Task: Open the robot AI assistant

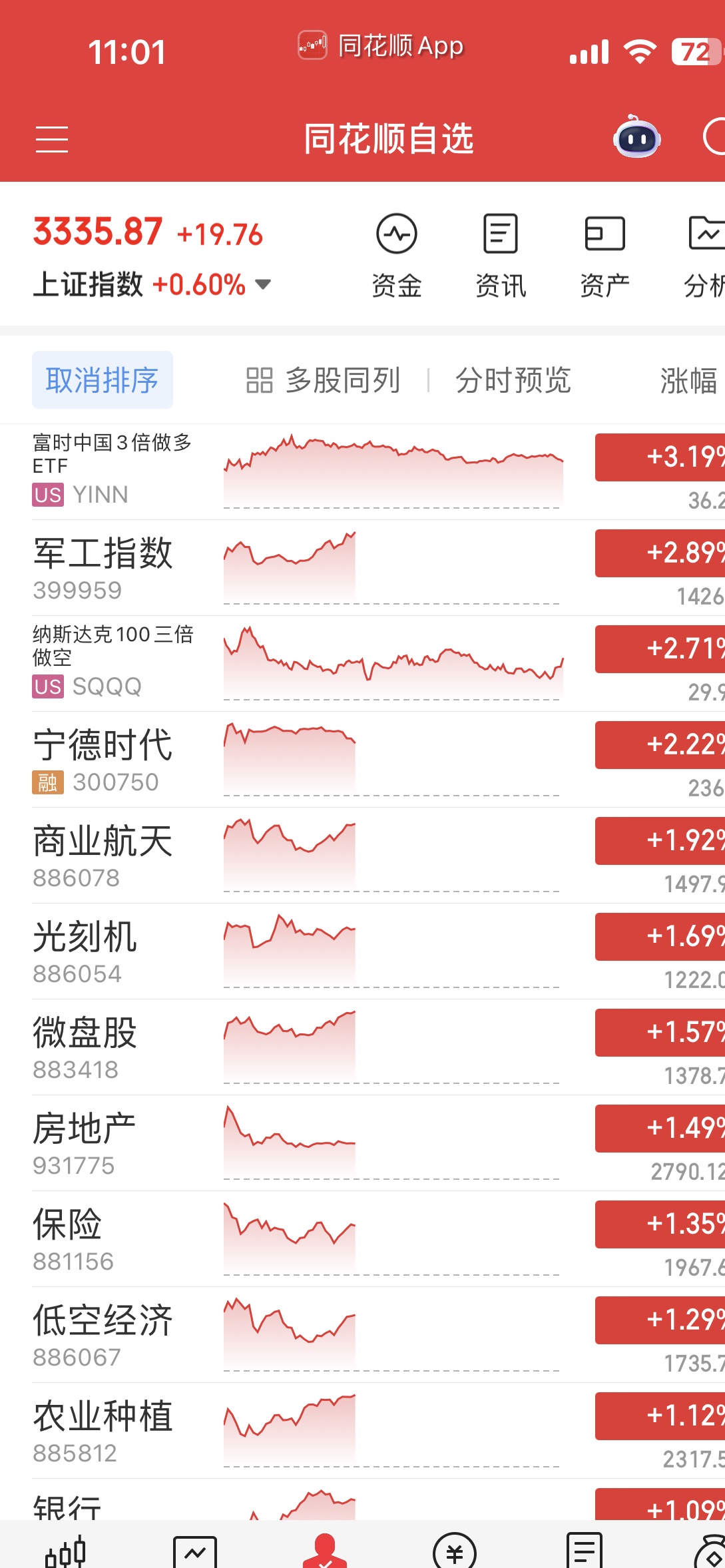Action: pos(636,138)
